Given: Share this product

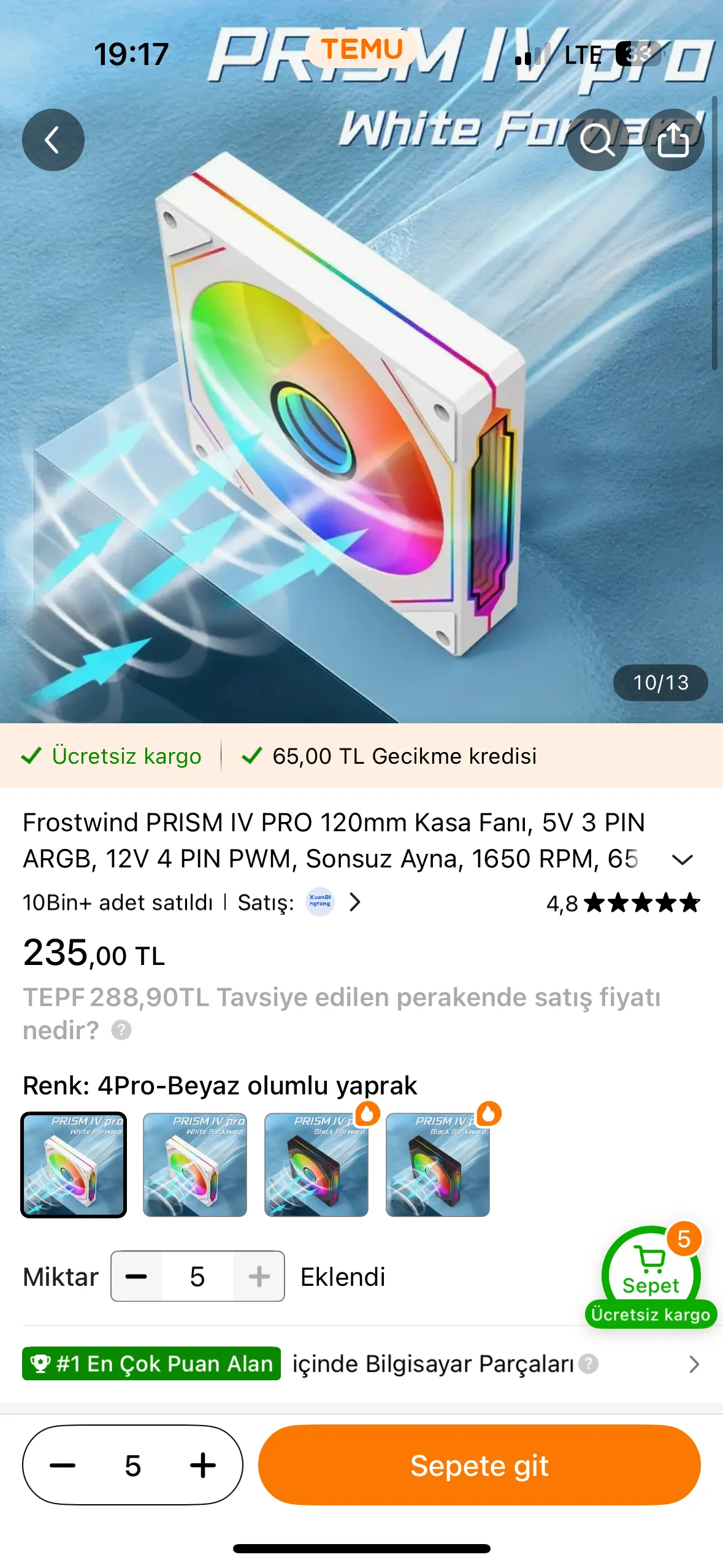Looking at the screenshot, I should click(x=673, y=140).
